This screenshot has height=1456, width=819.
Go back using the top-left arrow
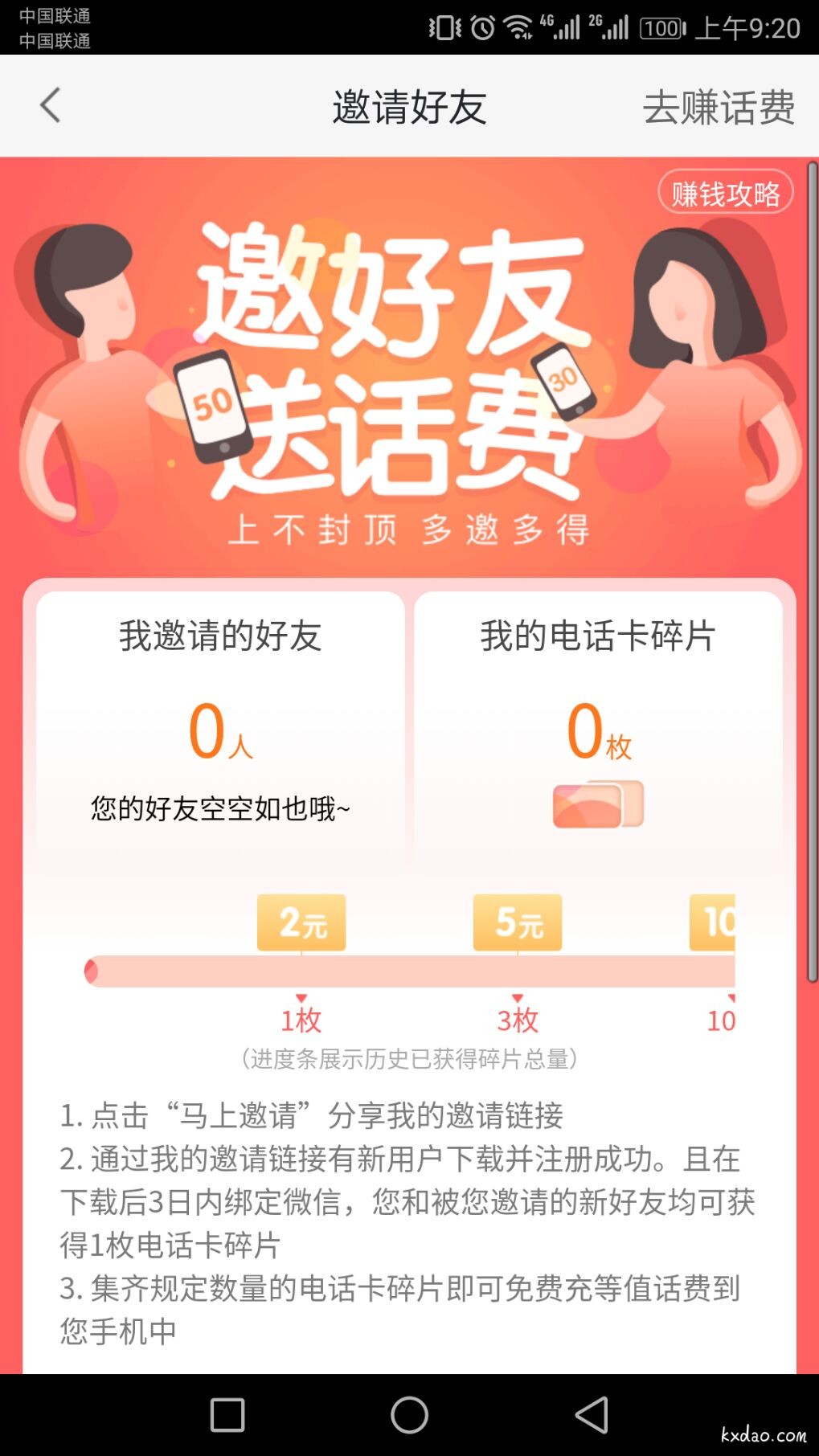[x=50, y=105]
